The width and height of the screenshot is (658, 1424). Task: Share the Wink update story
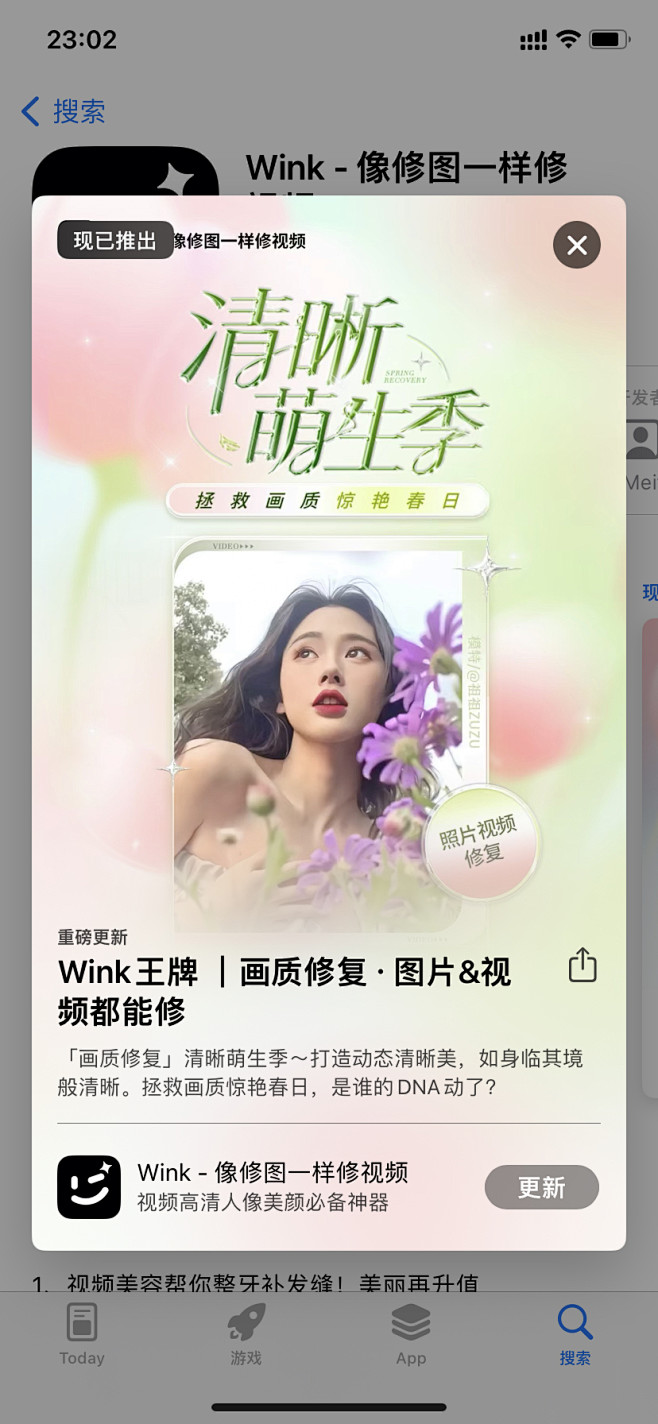582,965
